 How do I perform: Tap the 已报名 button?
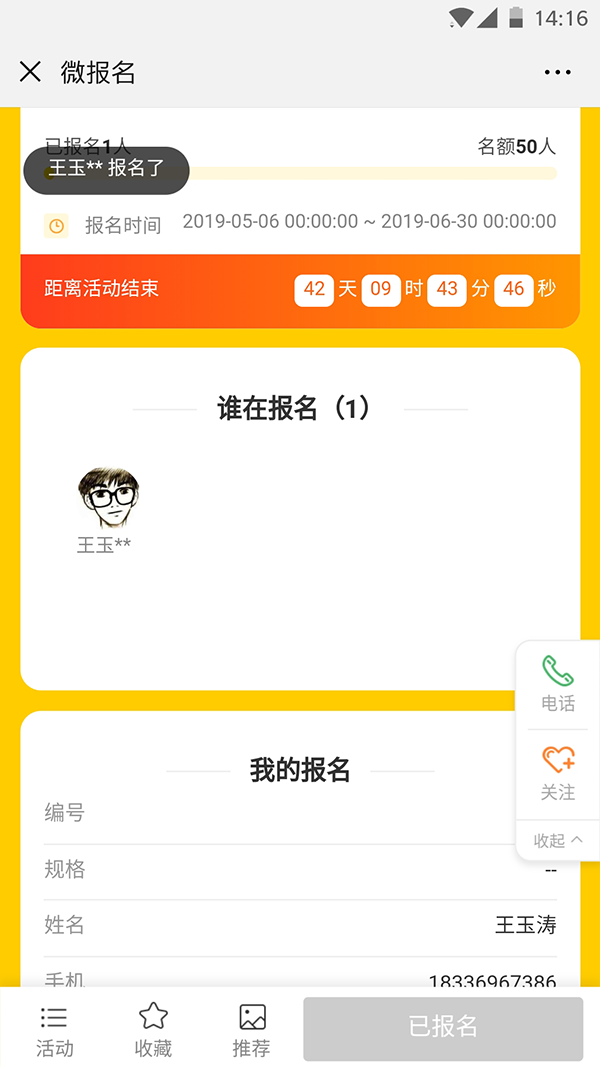pos(443,1028)
